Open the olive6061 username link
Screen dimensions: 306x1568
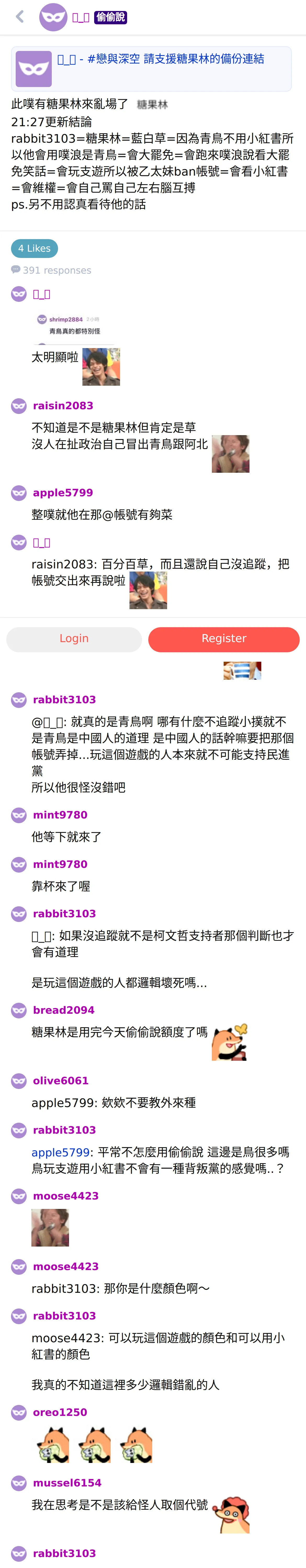[x=60, y=1081]
